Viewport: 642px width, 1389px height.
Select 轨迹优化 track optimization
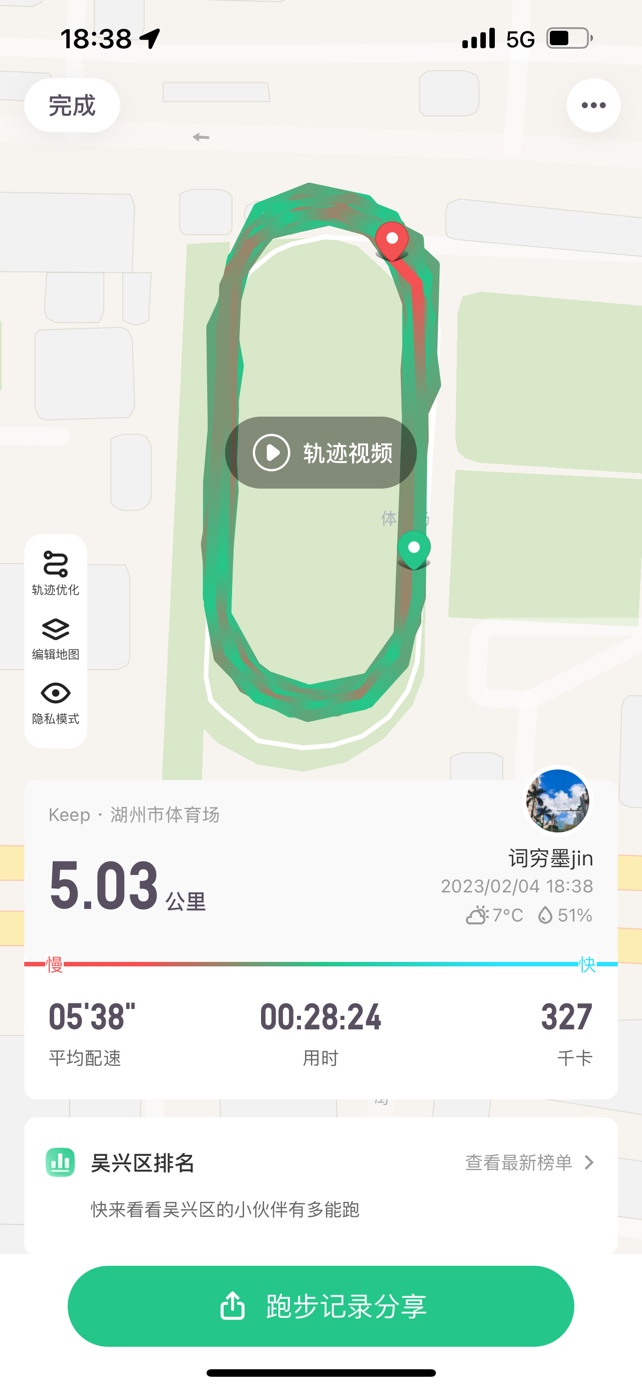55,573
